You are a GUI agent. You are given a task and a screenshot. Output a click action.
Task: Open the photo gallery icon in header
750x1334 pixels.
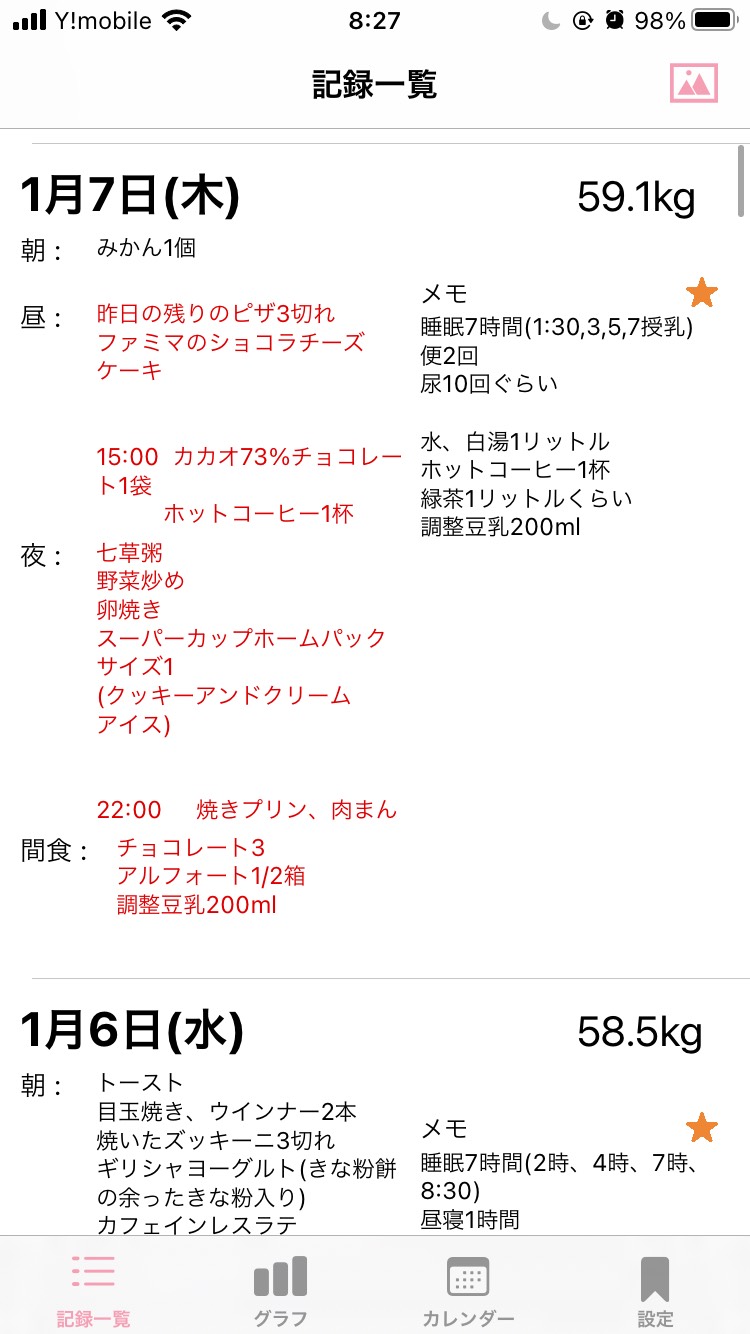coord(694,84)
